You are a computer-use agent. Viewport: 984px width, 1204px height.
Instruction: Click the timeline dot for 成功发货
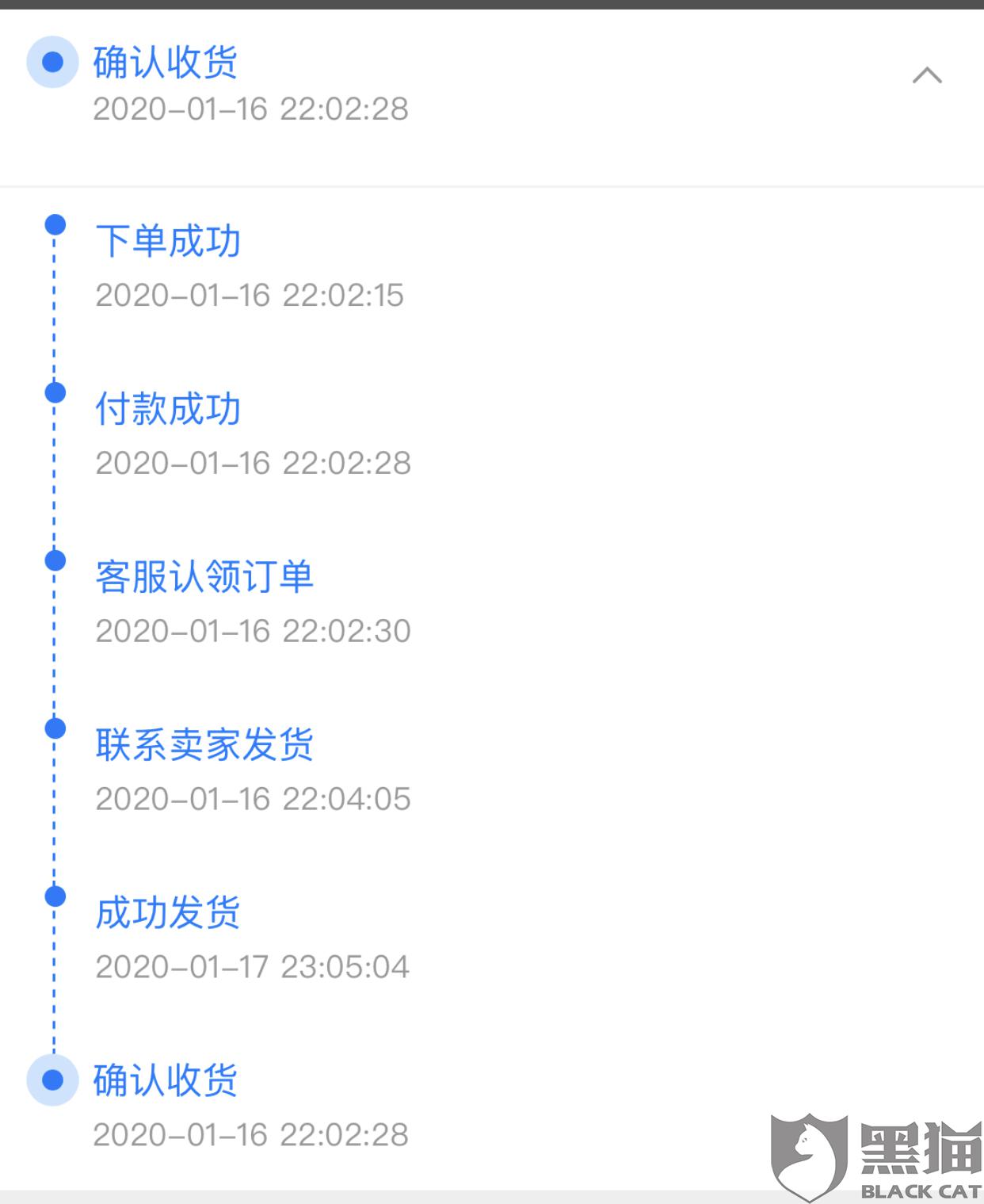coord(54,895)
